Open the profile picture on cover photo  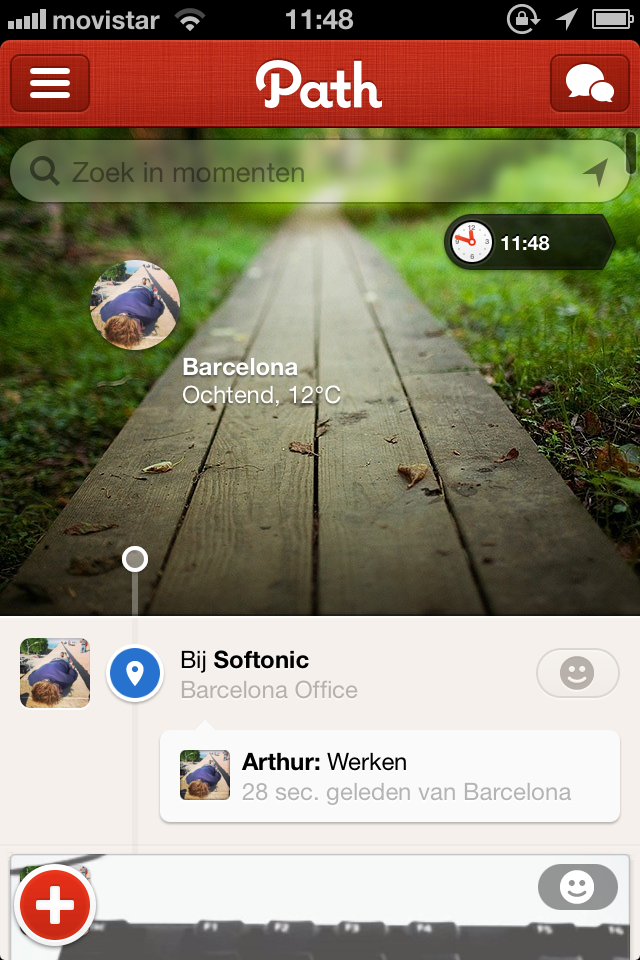click(x=135, y=305)
